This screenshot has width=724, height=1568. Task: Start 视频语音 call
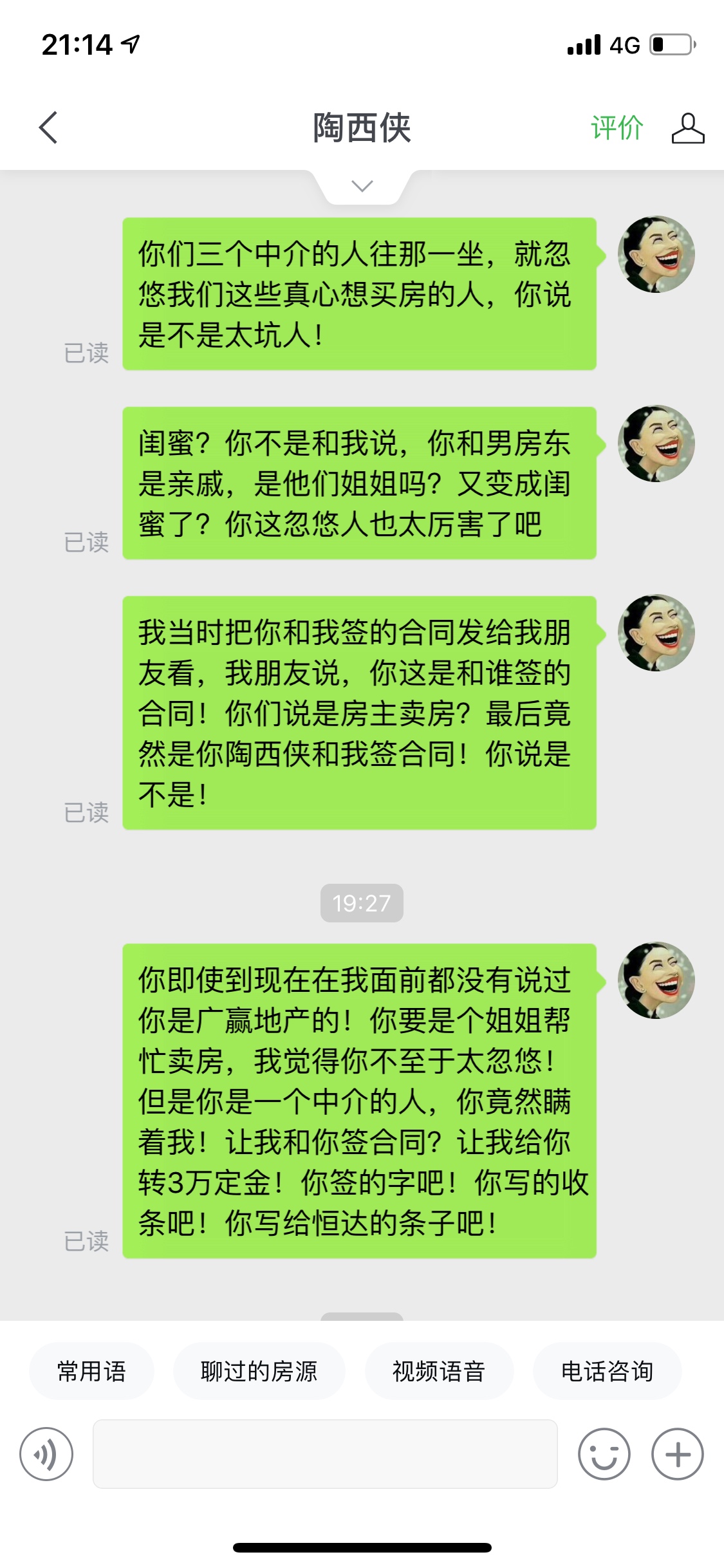[x=439, y=1371]
